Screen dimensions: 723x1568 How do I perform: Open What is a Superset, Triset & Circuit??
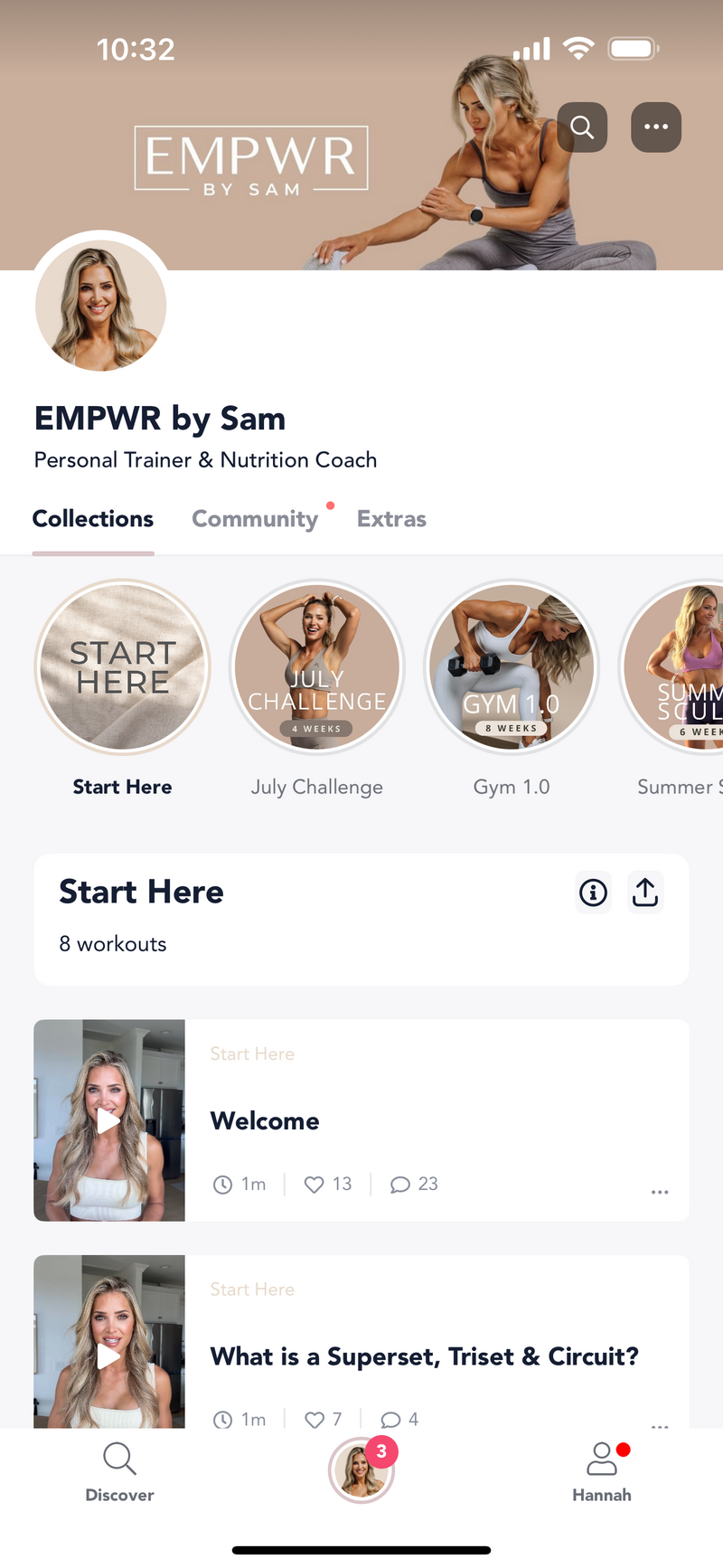[425, 1356]
